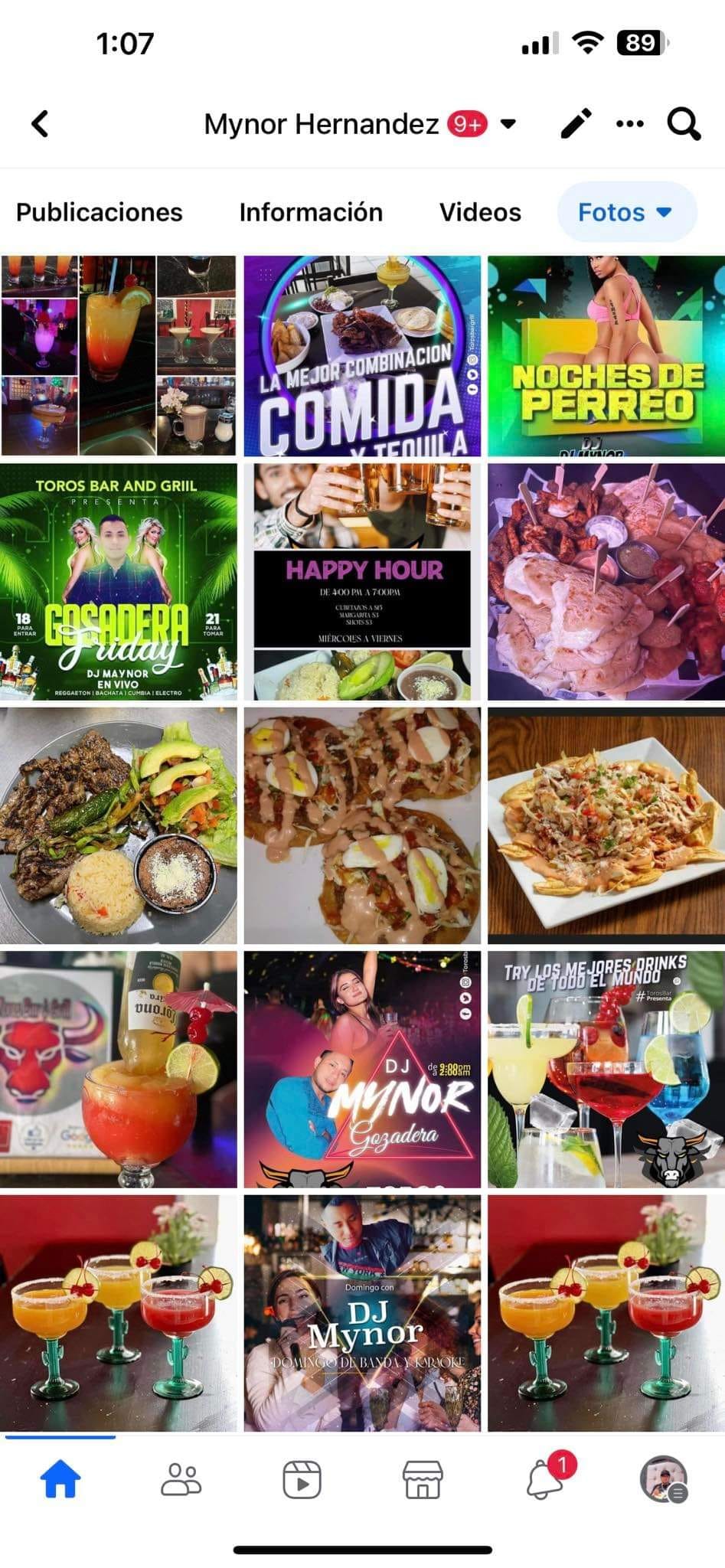The height and width of the screenshot is (1568, 725).
Task: Expand the Mynor Hernandez profile switcher dropdown
Action: pos(508,123)
